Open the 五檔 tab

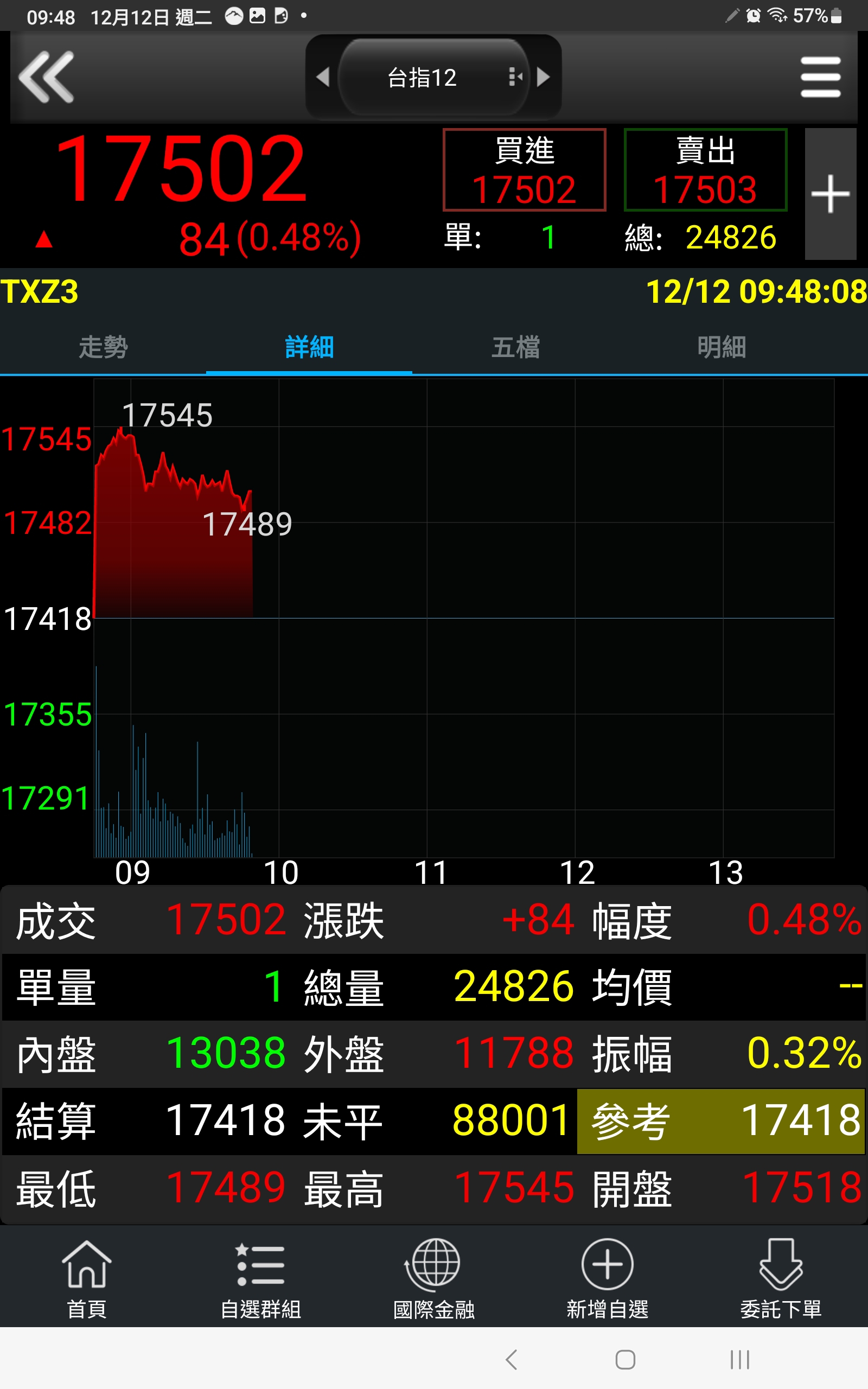point(515,347)
